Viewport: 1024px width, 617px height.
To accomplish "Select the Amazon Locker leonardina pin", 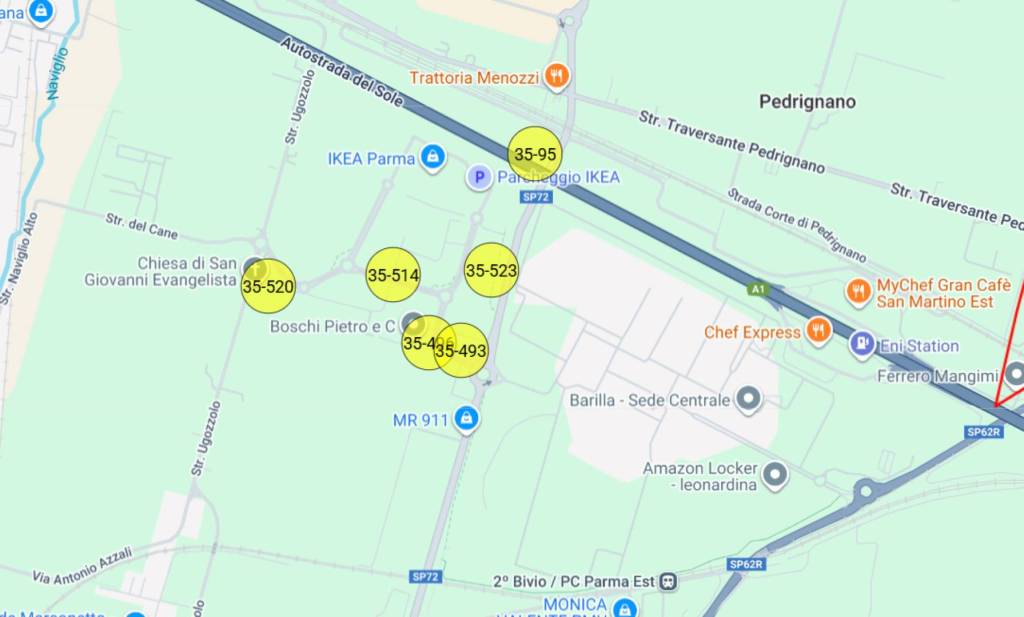I will pos(774,476).
